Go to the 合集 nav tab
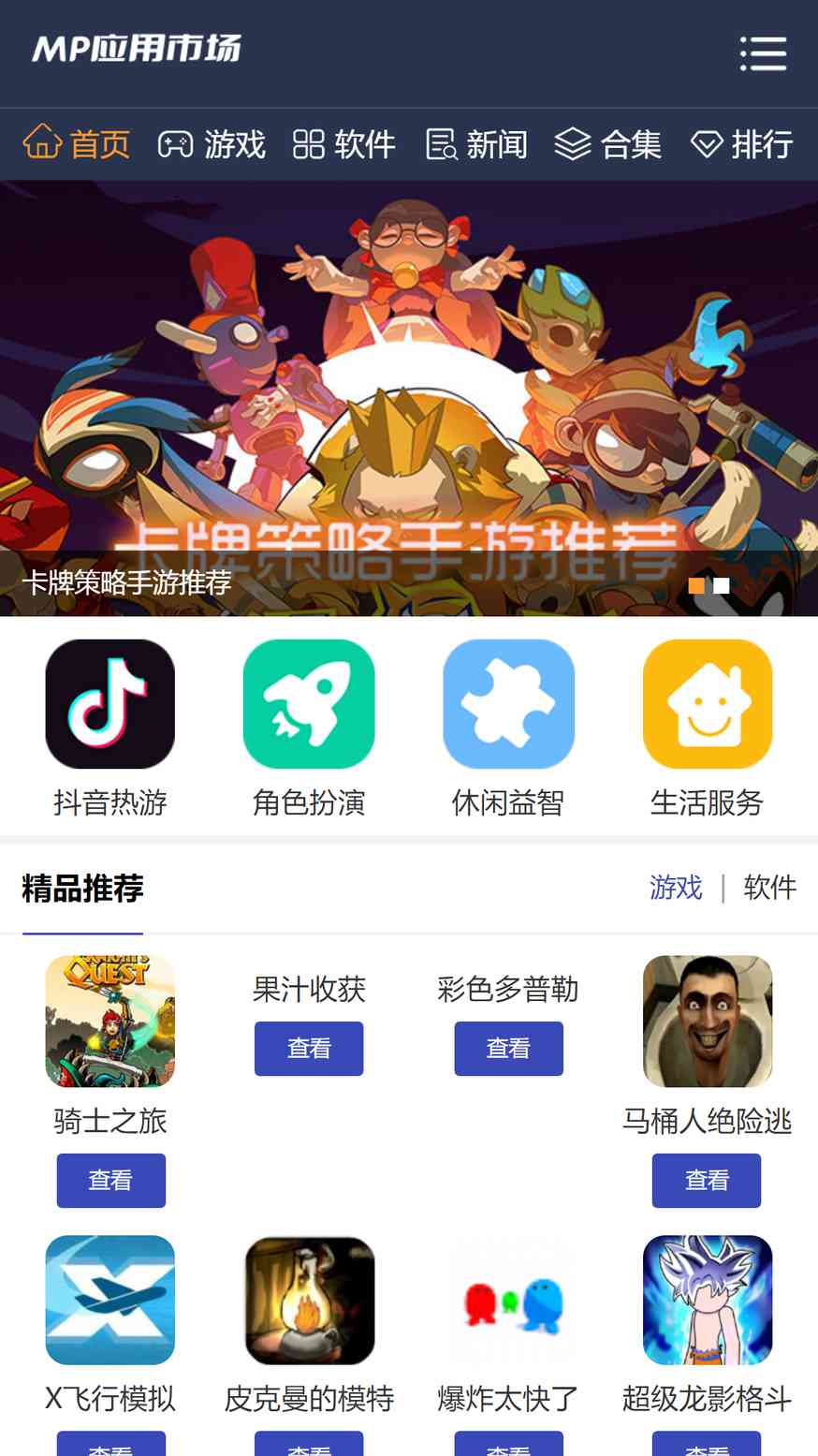This screenshot has width=818, height=1456. point(608,144)
